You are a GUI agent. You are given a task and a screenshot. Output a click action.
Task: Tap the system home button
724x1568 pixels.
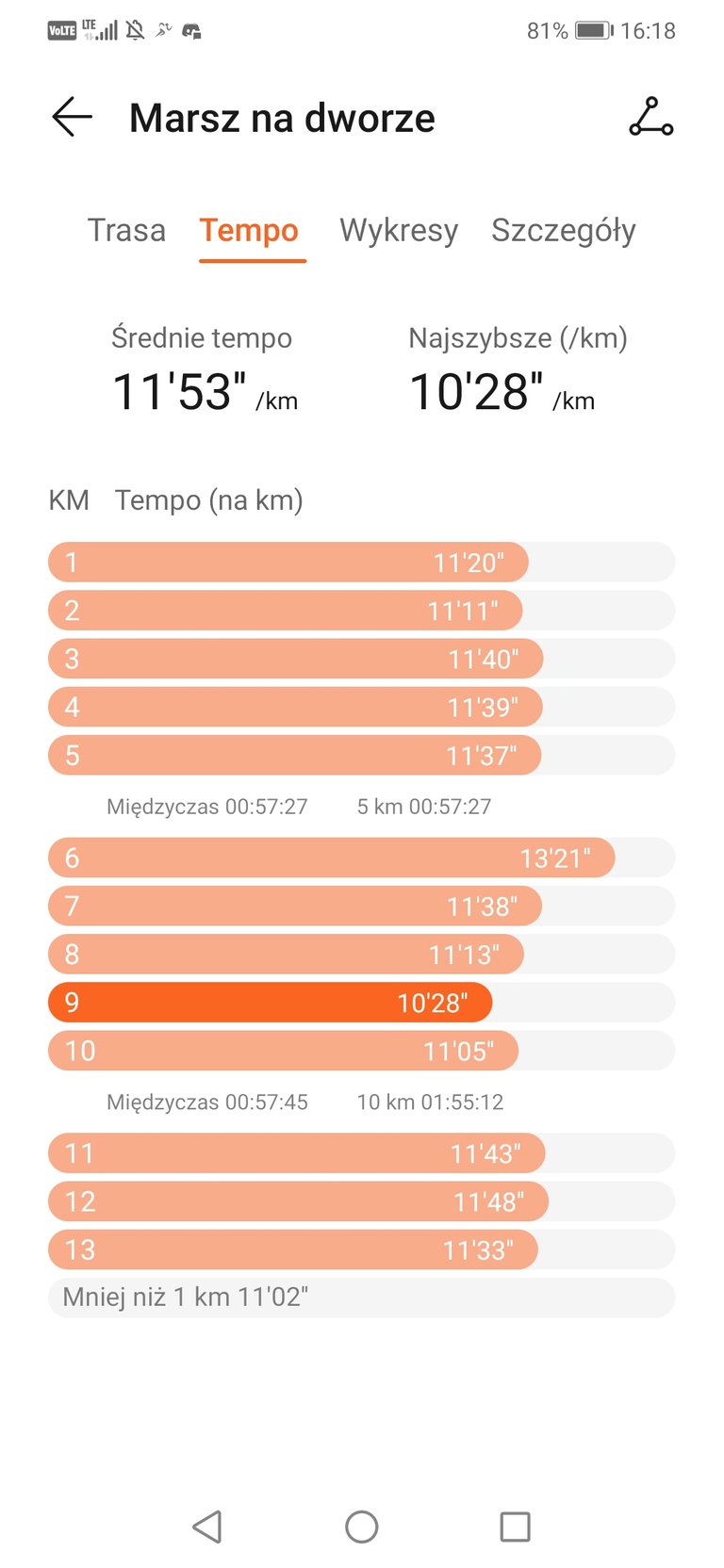(x=362, y=1527)
